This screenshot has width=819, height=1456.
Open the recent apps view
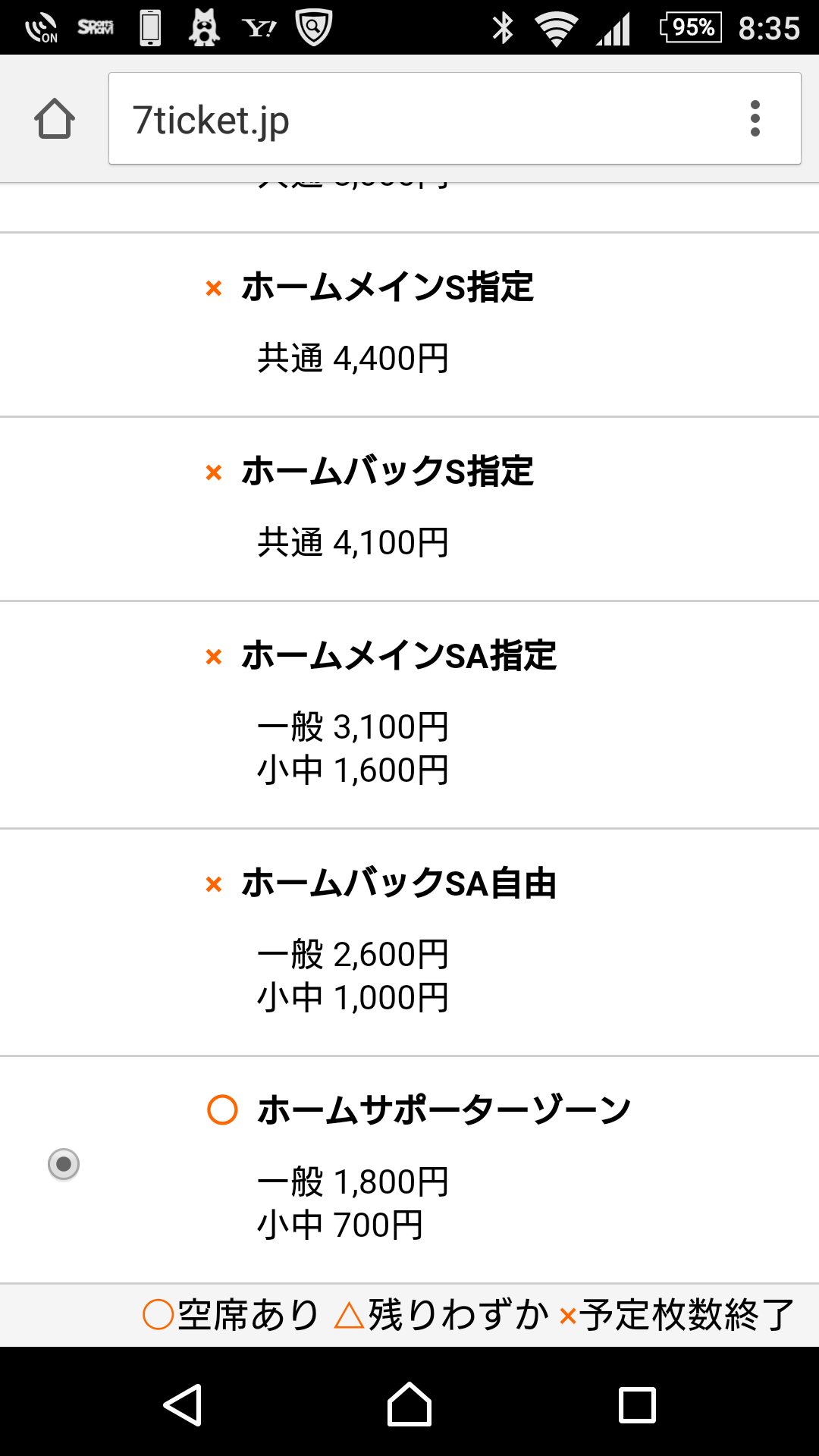tap(637, 1404)
